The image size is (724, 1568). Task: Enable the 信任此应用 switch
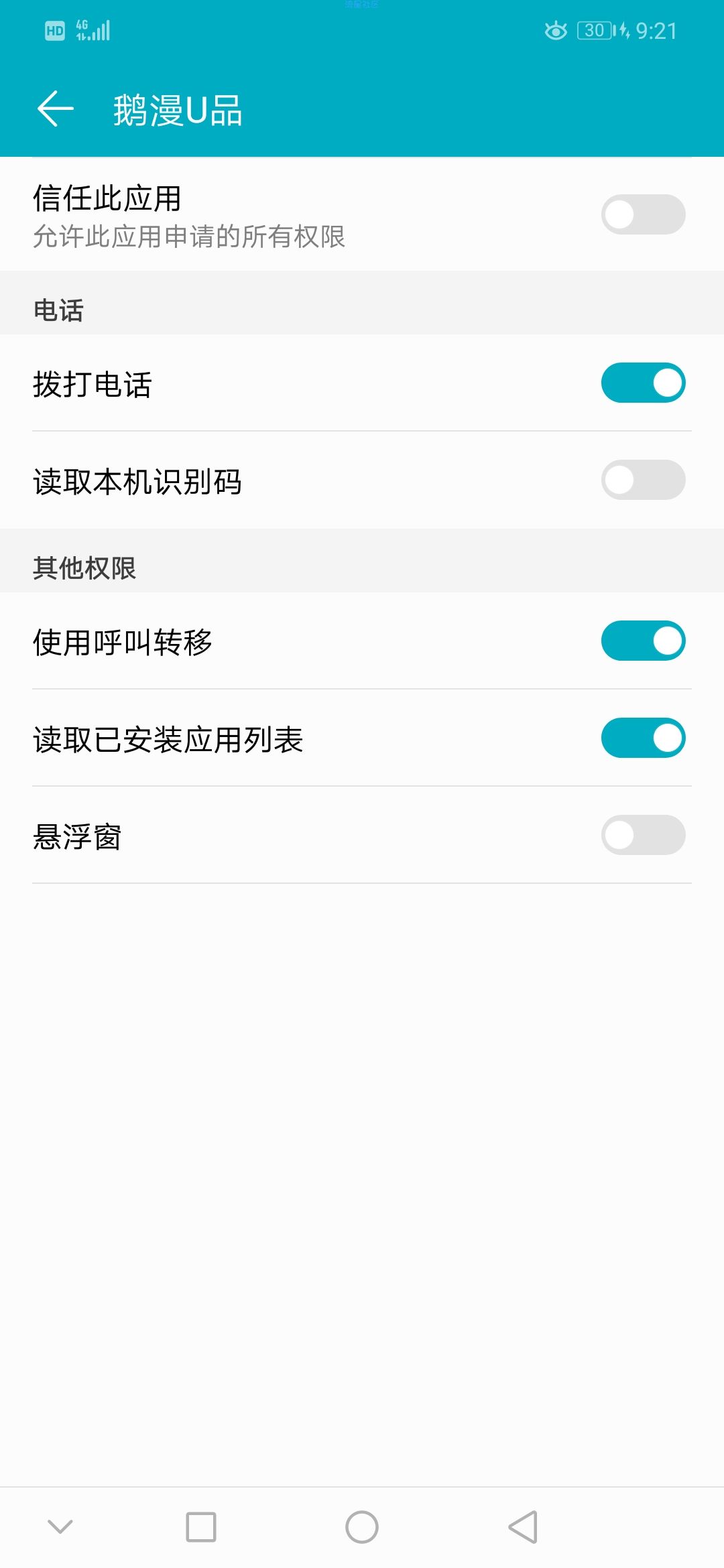643,214
